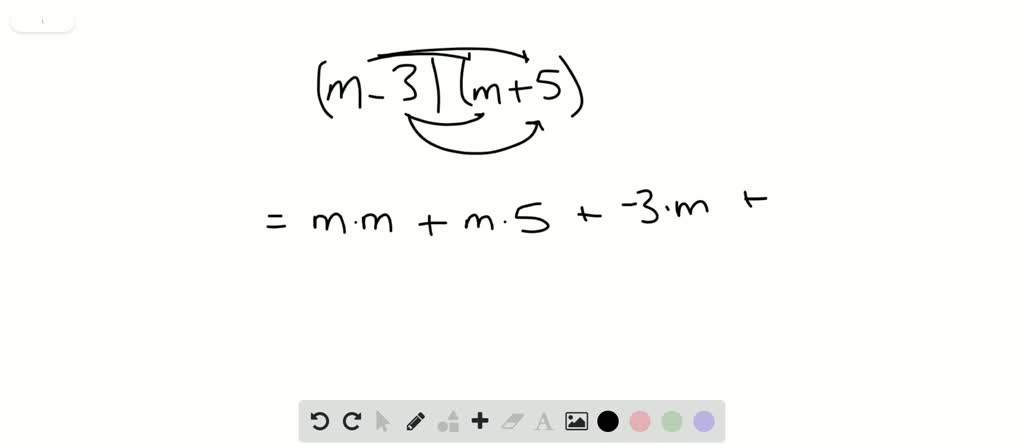Screen dimensions: 1024x448
Task: Tap the plus add tool
Action: pyautogui.click(x=480, y=421)
